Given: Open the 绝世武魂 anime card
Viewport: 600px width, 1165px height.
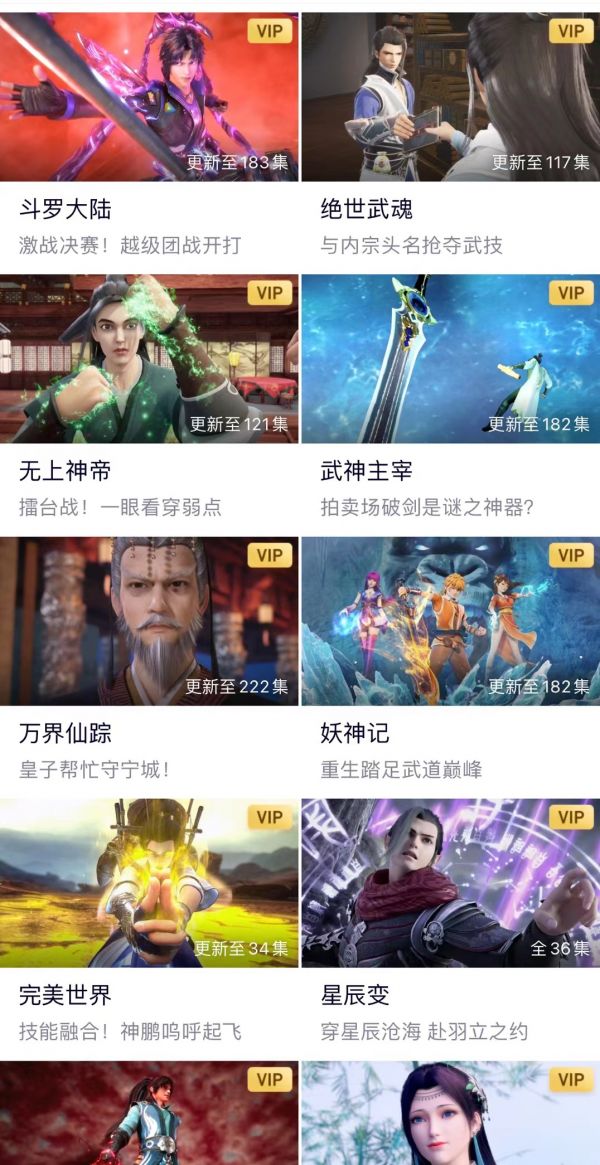Looking at the screenshot, I should click(x=450, y=97).
